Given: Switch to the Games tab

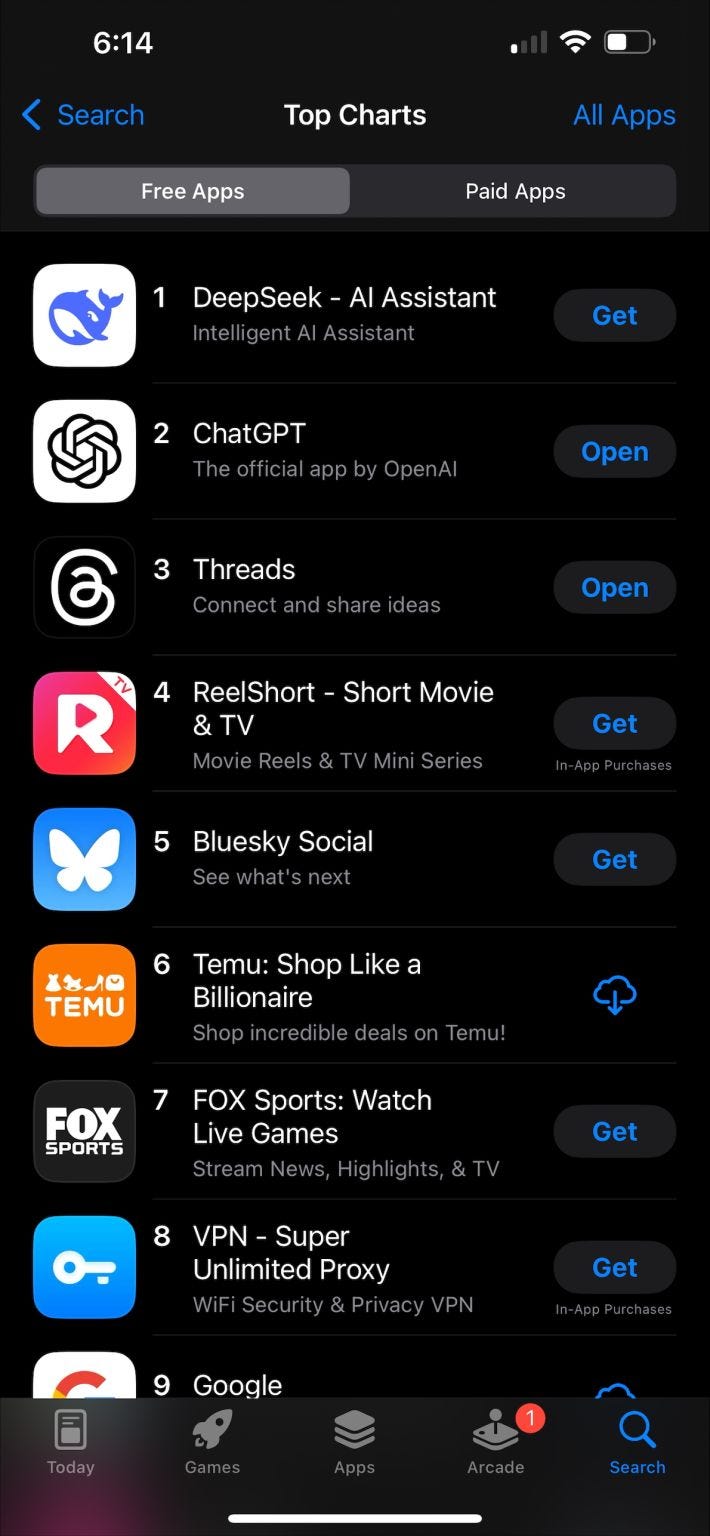Looking at the screenshot, I should tap(212, 1443).
